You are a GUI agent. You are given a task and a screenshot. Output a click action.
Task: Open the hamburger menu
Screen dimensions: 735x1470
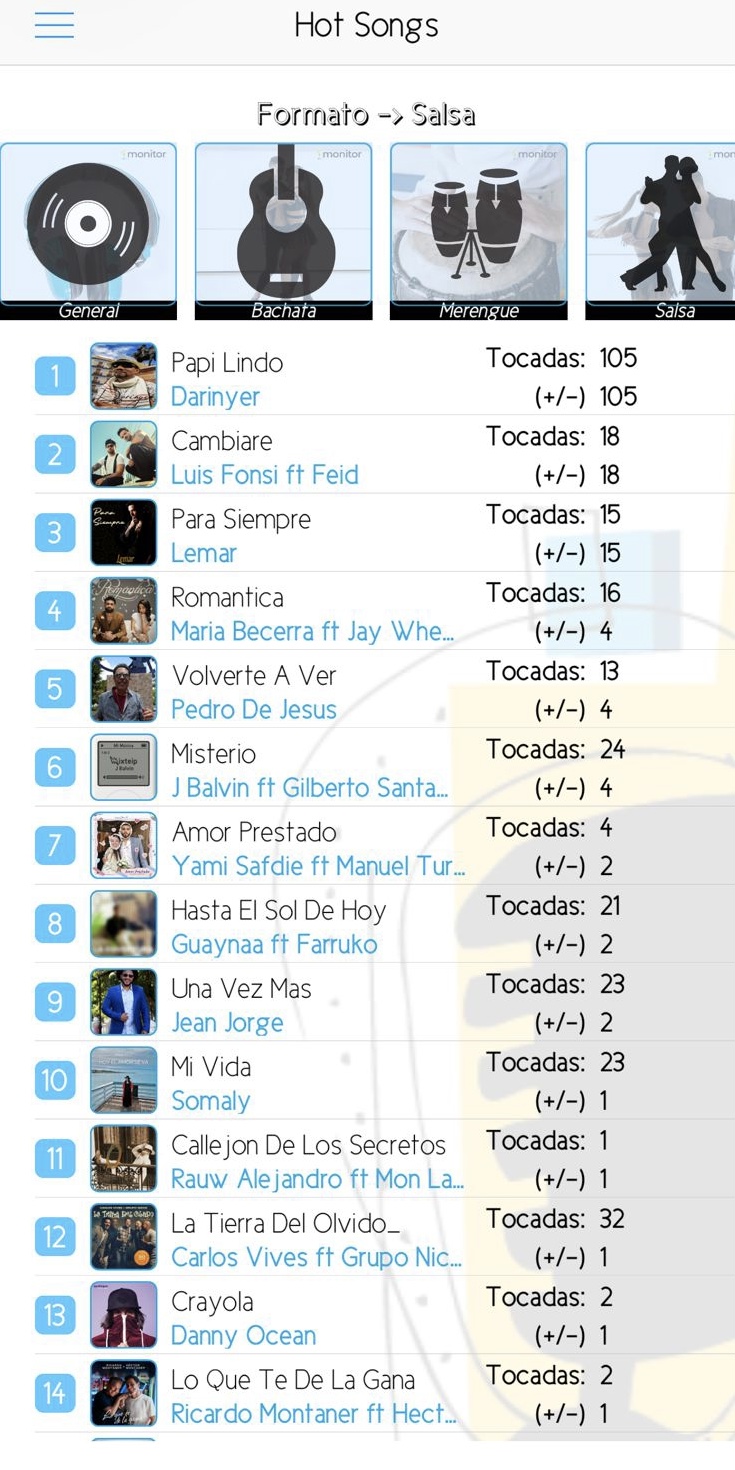[x=54, y=26]
